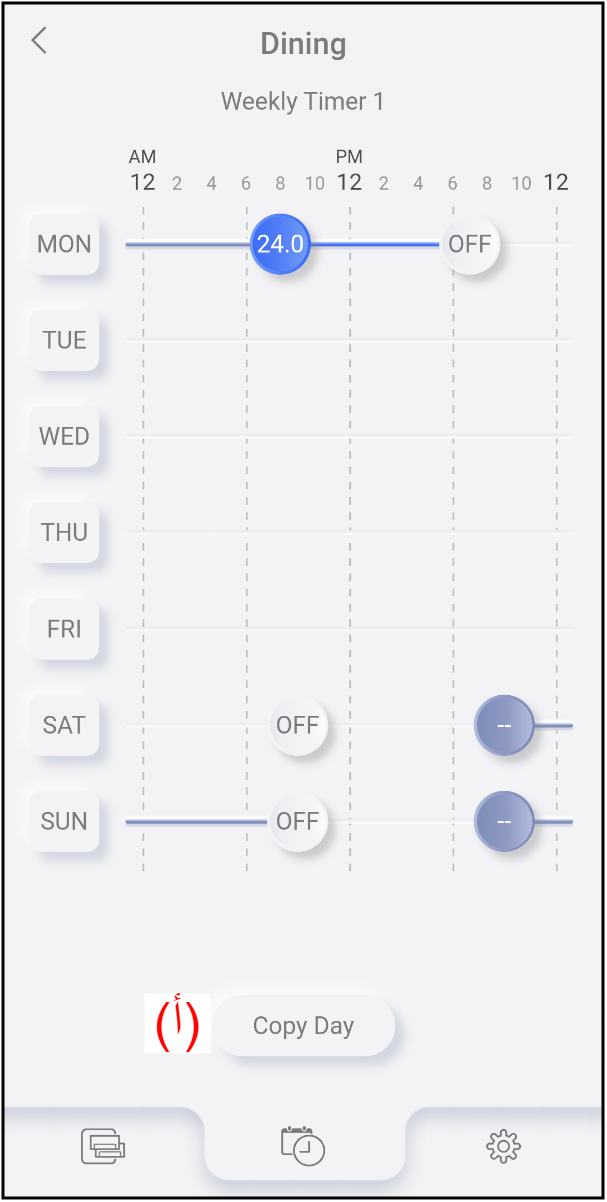
Task: Choose the WED day button
Action: [64, 436]
